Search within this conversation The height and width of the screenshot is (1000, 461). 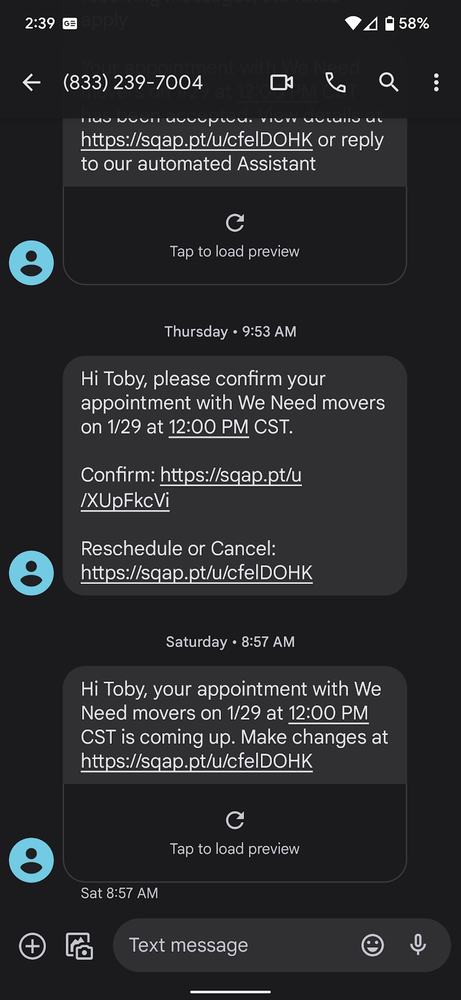389,82
